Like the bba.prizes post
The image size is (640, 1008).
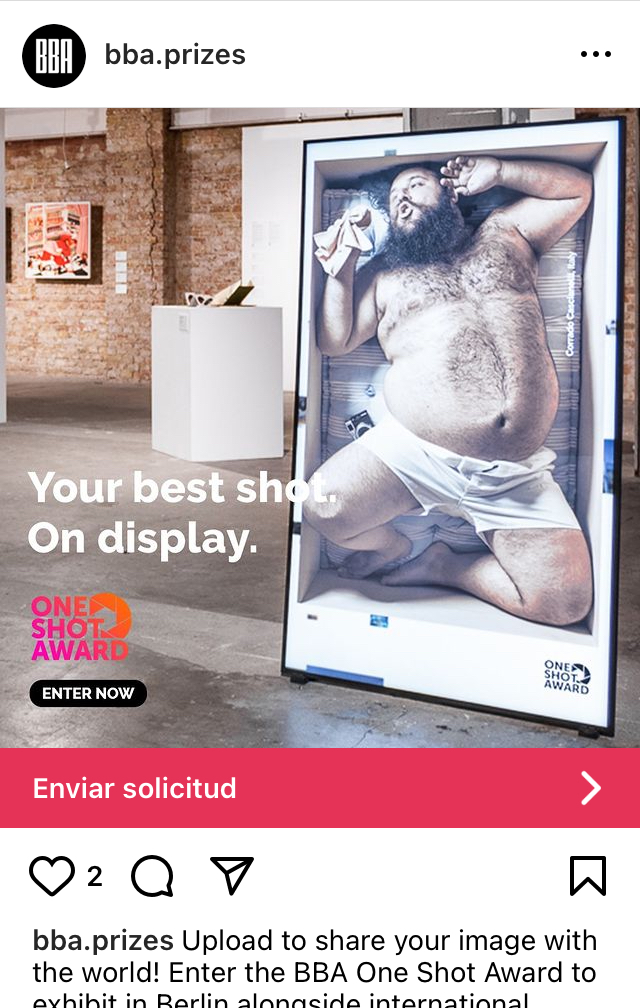point(52,876)
